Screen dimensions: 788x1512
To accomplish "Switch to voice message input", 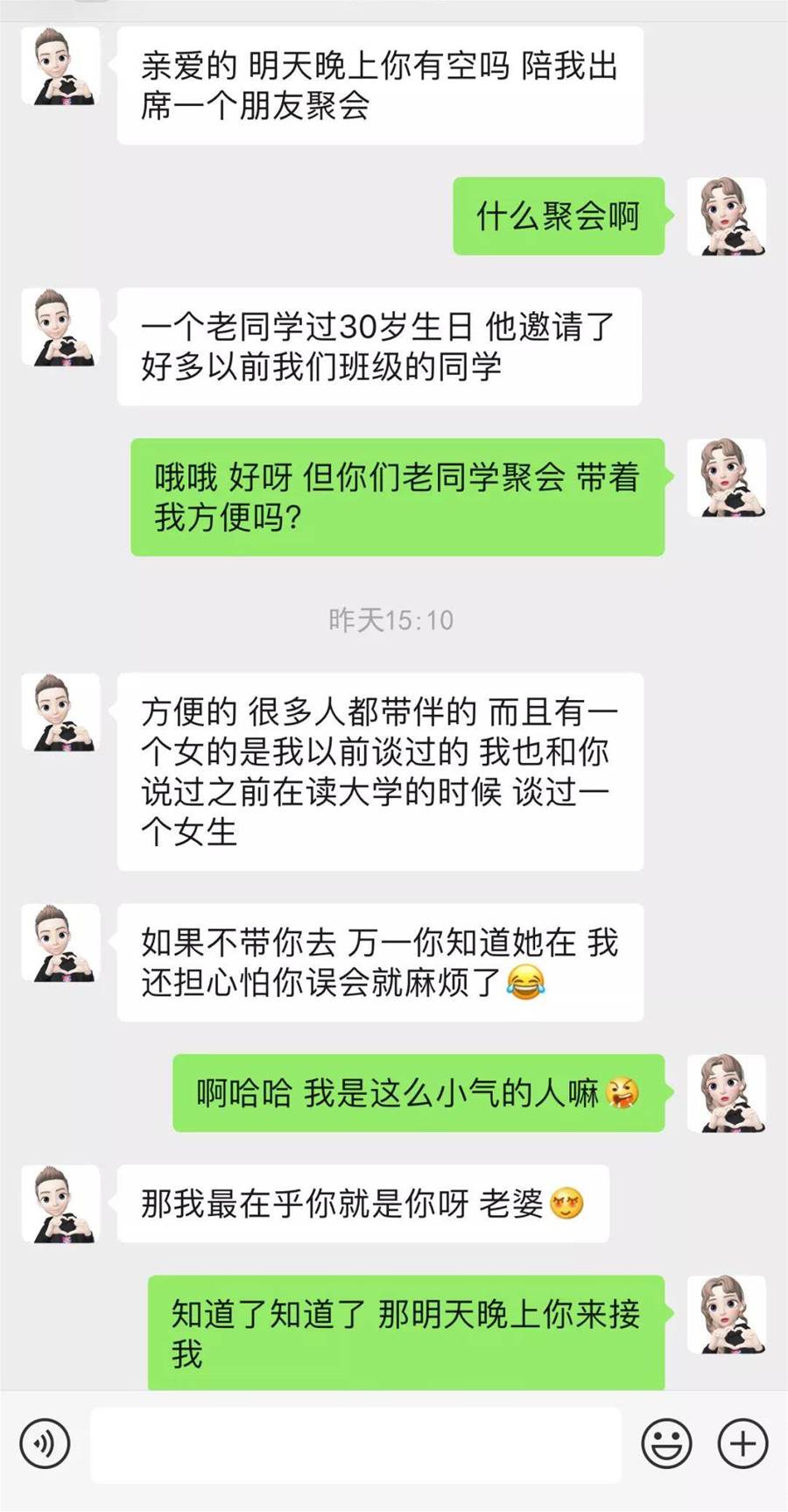I will click(x=45, y=1443).
